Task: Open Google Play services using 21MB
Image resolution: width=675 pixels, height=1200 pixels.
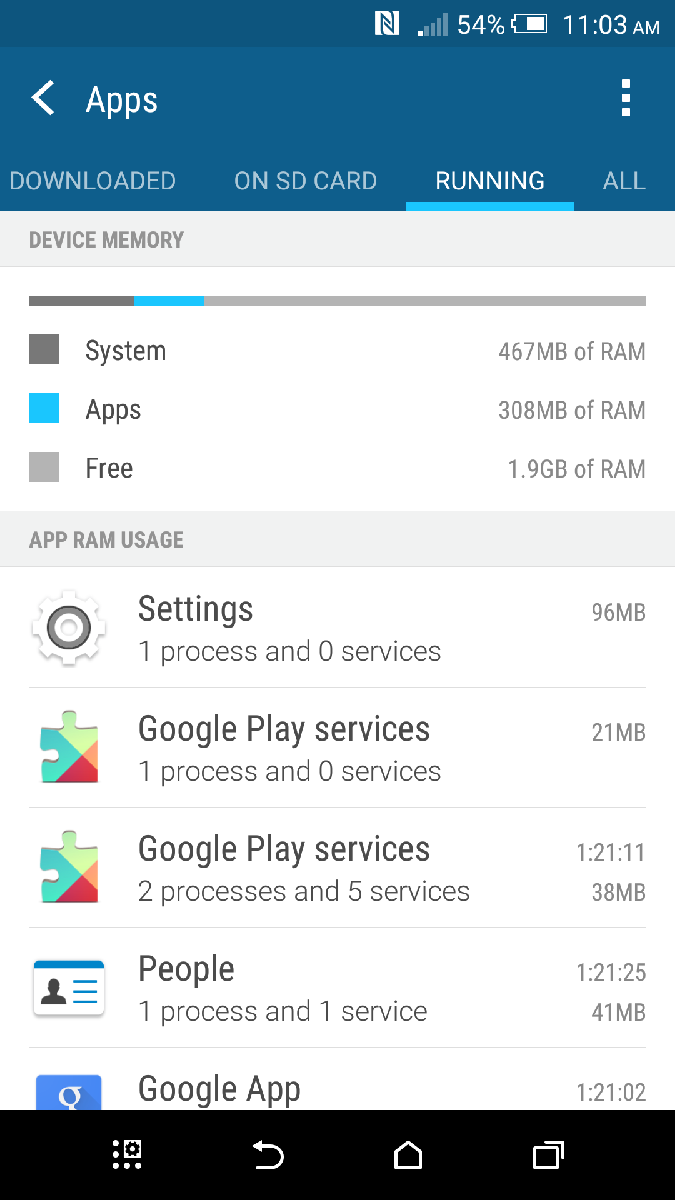Action: [x=337, y=748]
